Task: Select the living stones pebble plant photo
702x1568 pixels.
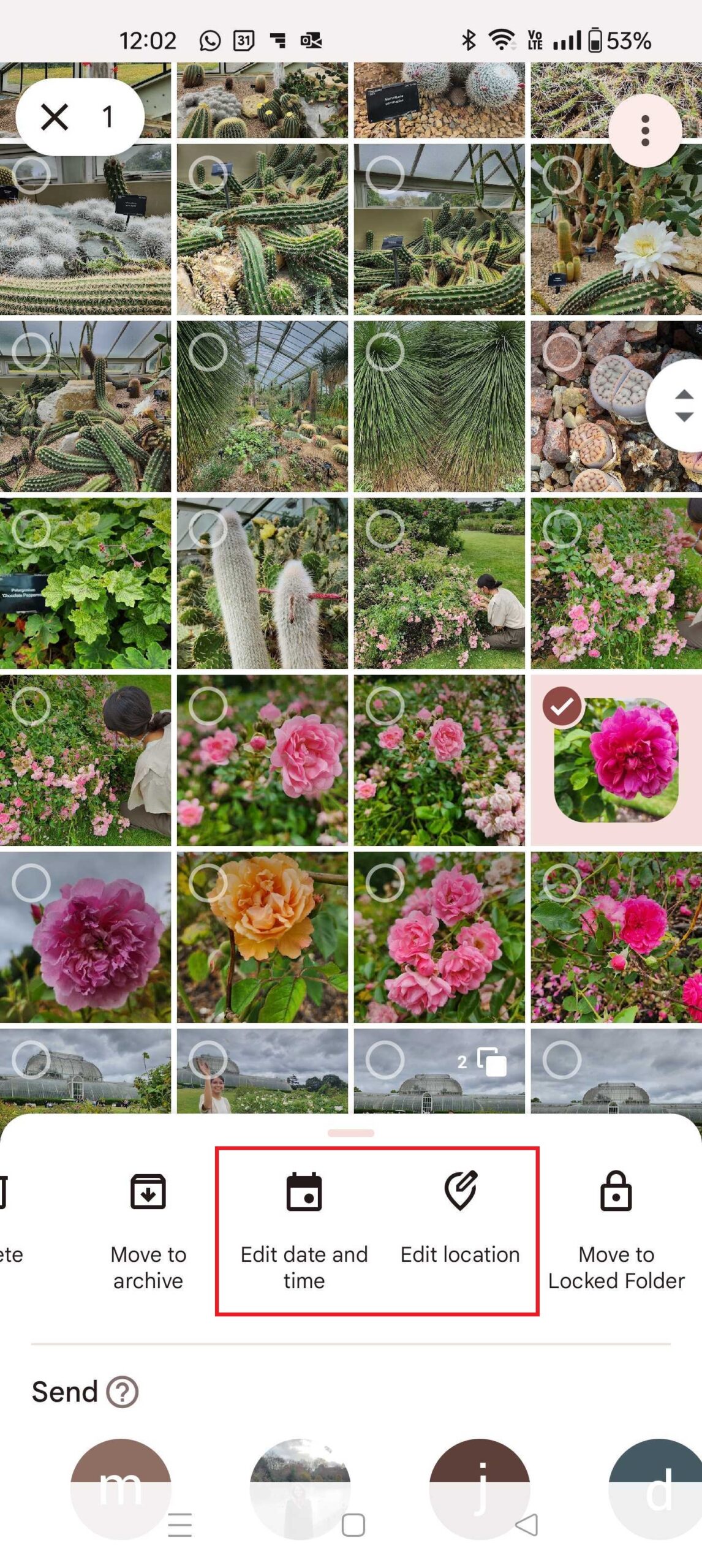Action: tap(616, 406)
